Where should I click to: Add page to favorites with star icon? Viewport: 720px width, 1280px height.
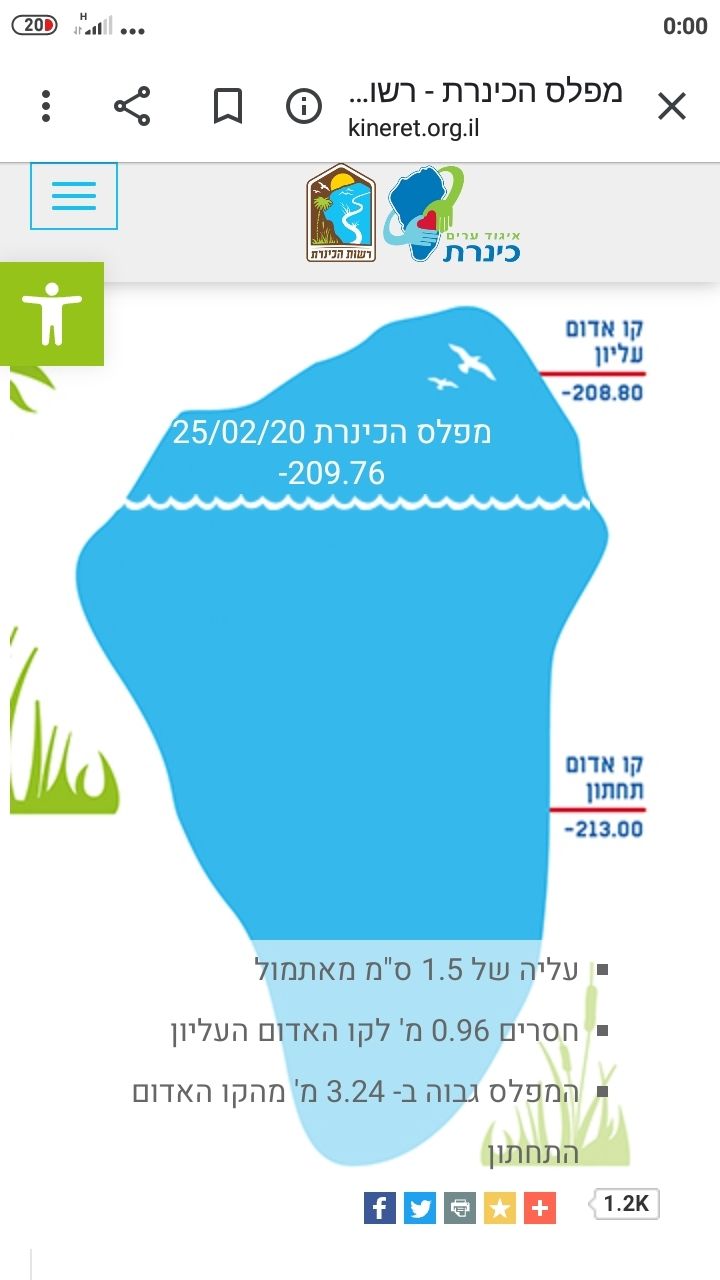click(x=500, y=1208)
